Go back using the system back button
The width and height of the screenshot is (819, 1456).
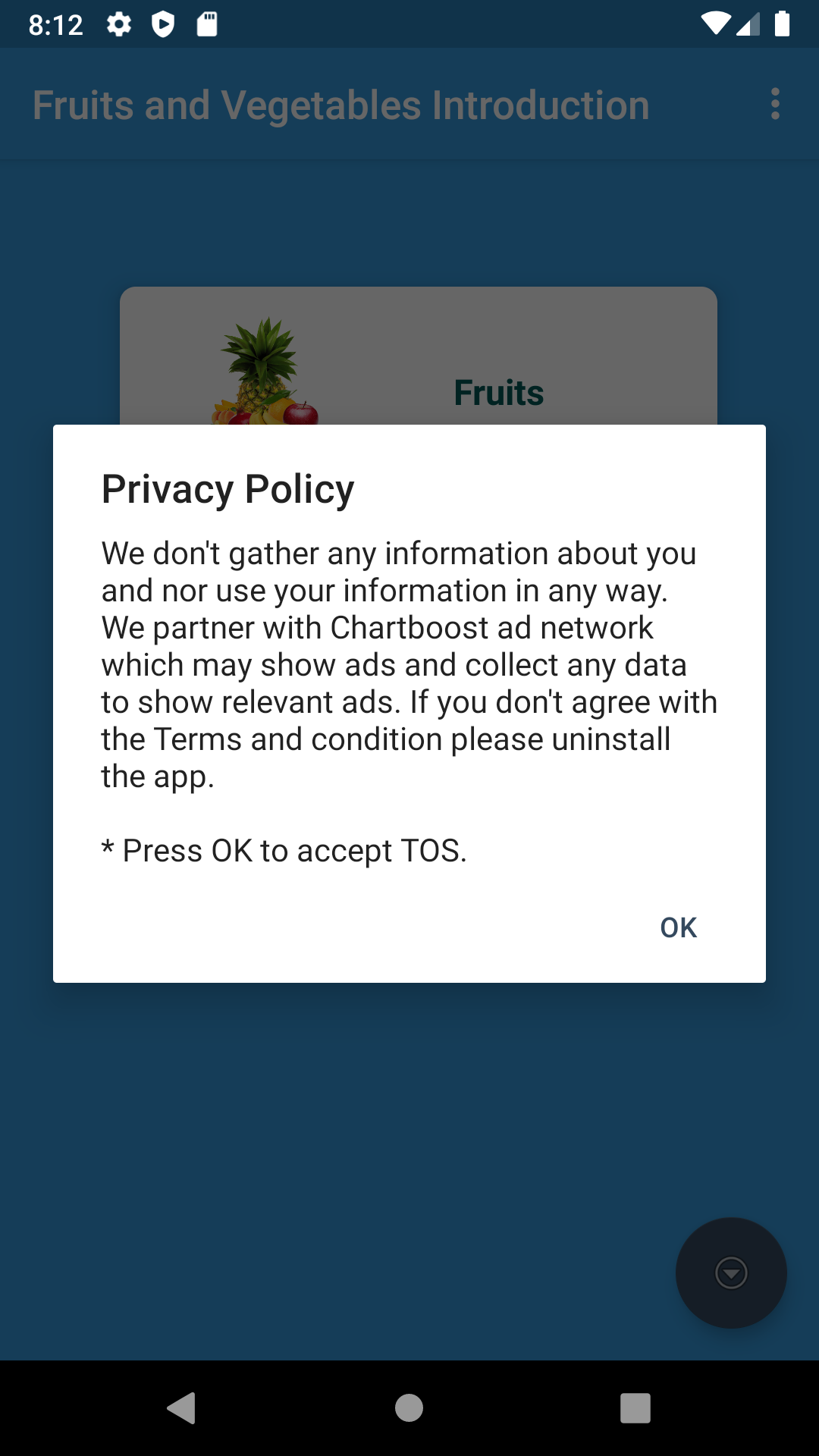pos(182,1408)
